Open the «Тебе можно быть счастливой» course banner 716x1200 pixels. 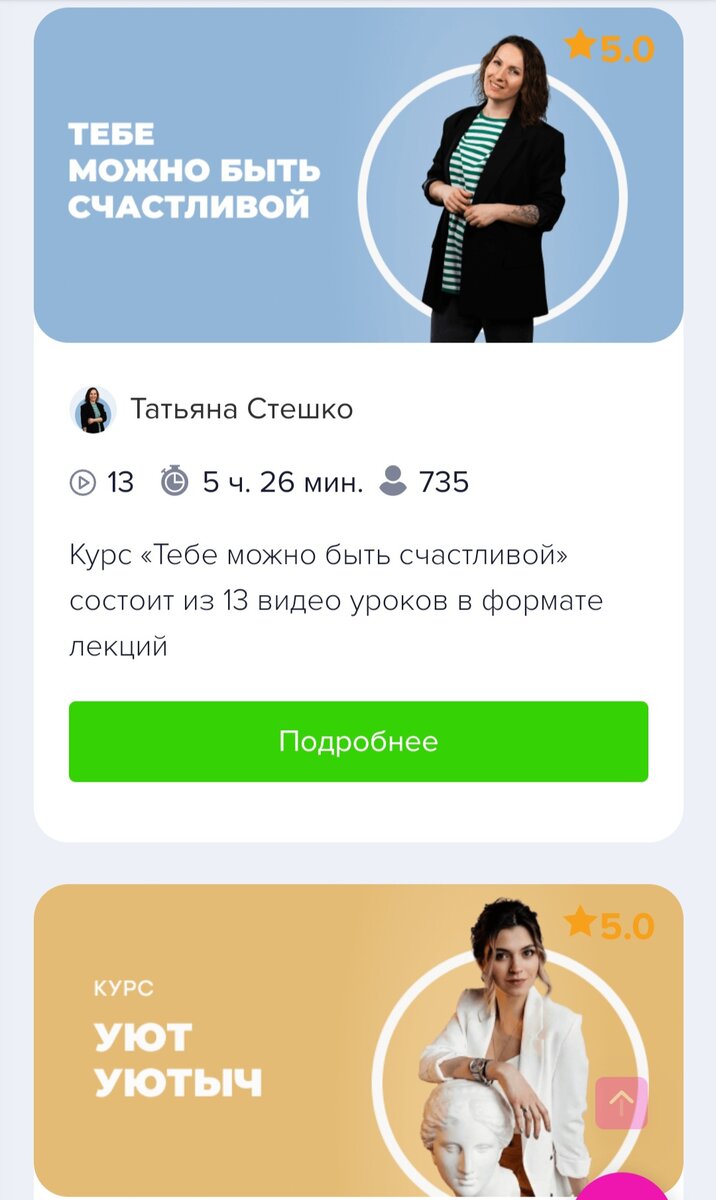[x=358, y=176]
